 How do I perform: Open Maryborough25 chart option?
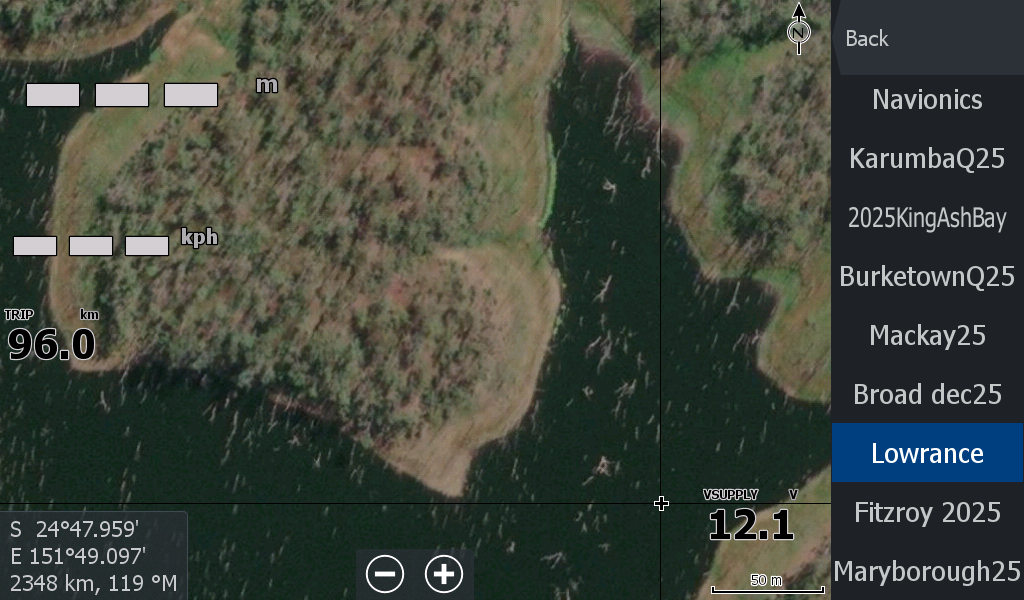927,572
